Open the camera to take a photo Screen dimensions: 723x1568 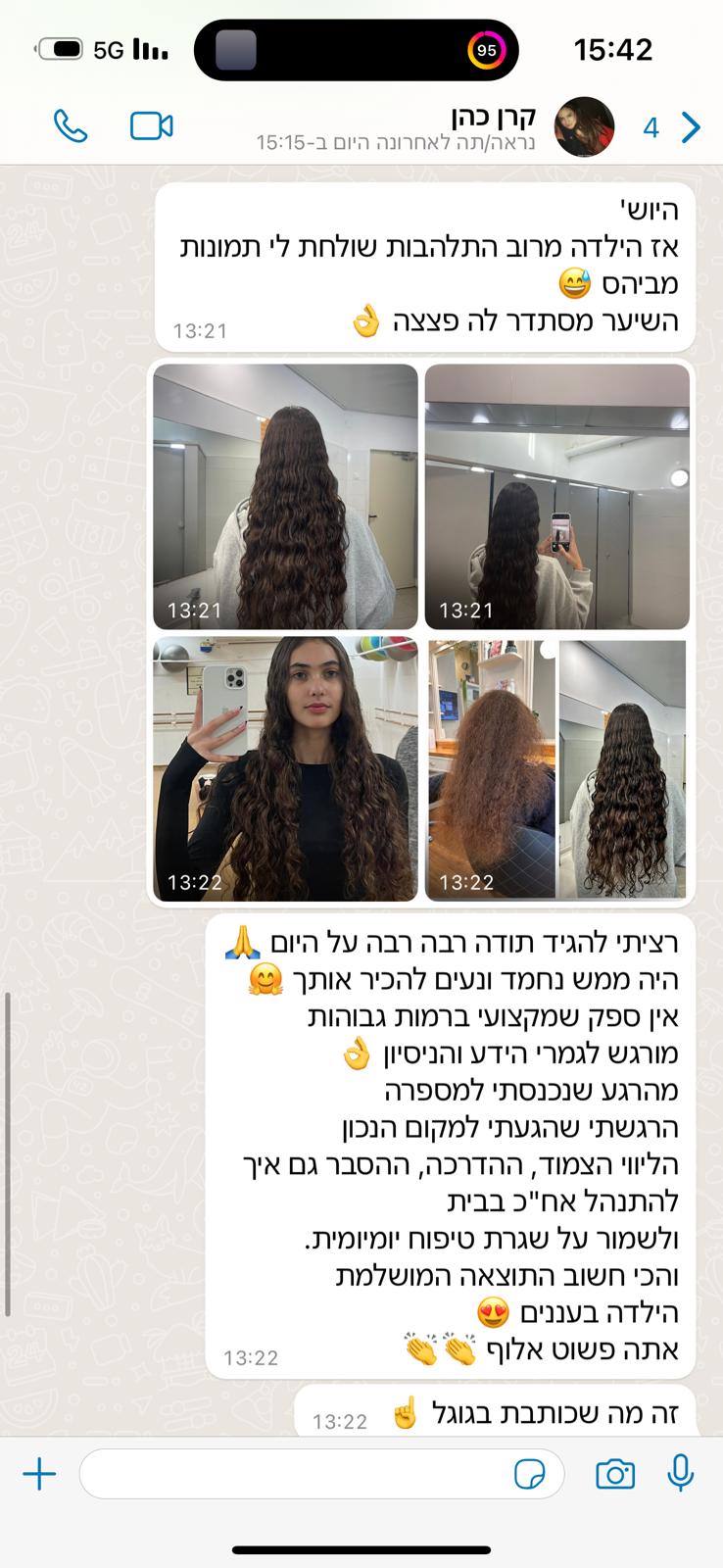[x=615, y=1474]
